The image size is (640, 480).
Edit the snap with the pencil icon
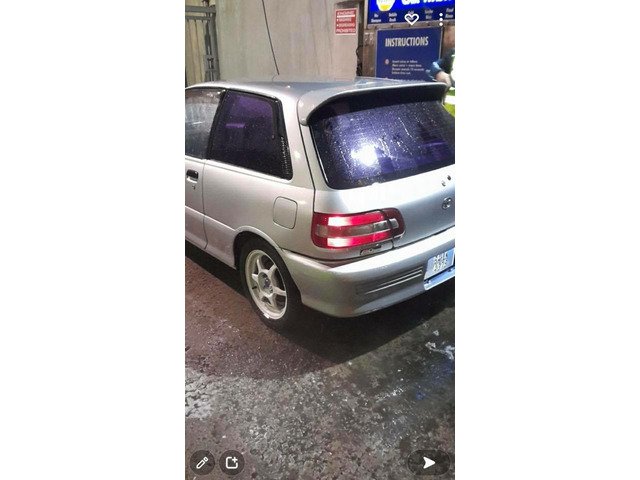(202, 462)
